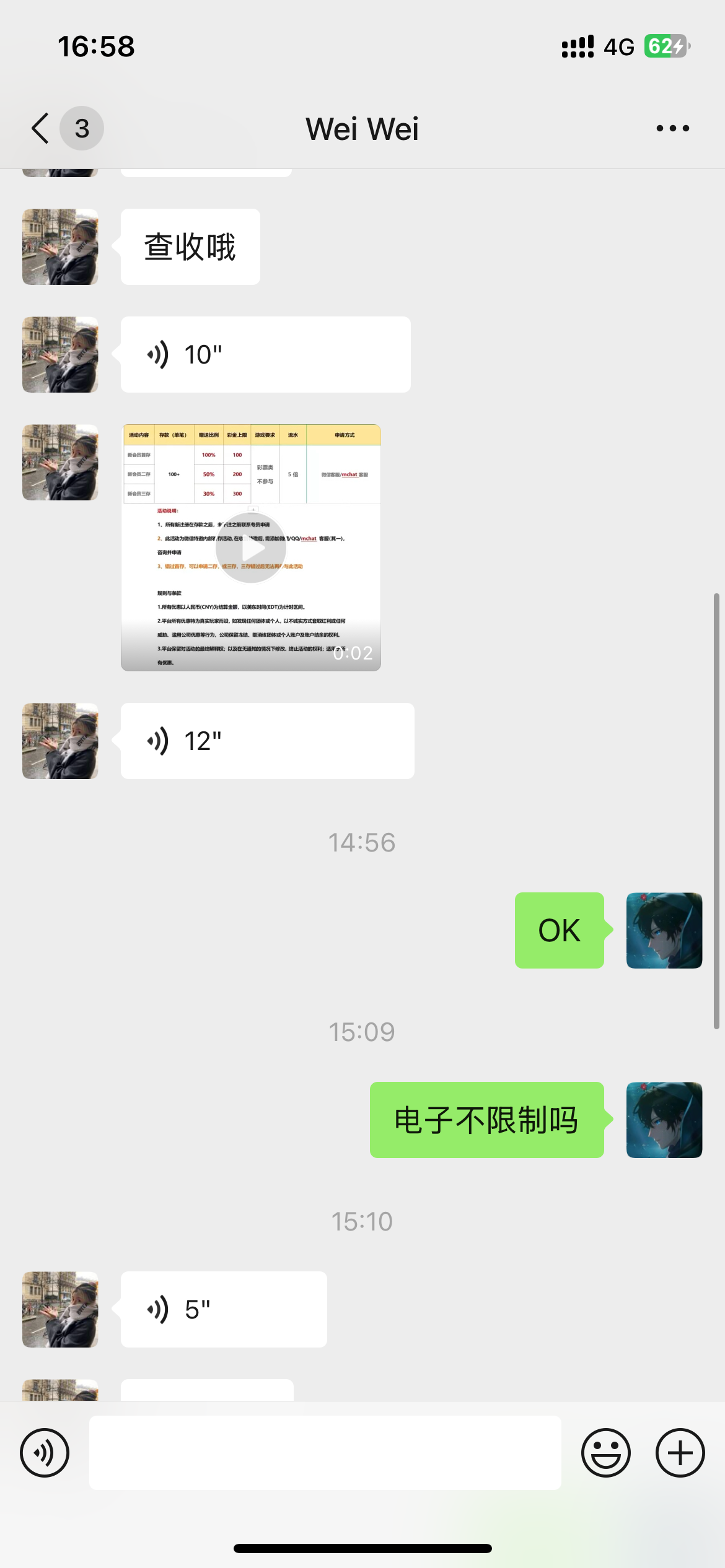The height and width of the screenshot is (1568, 725).
Task: Switch to voice input mode
Action: [44, 1452]
